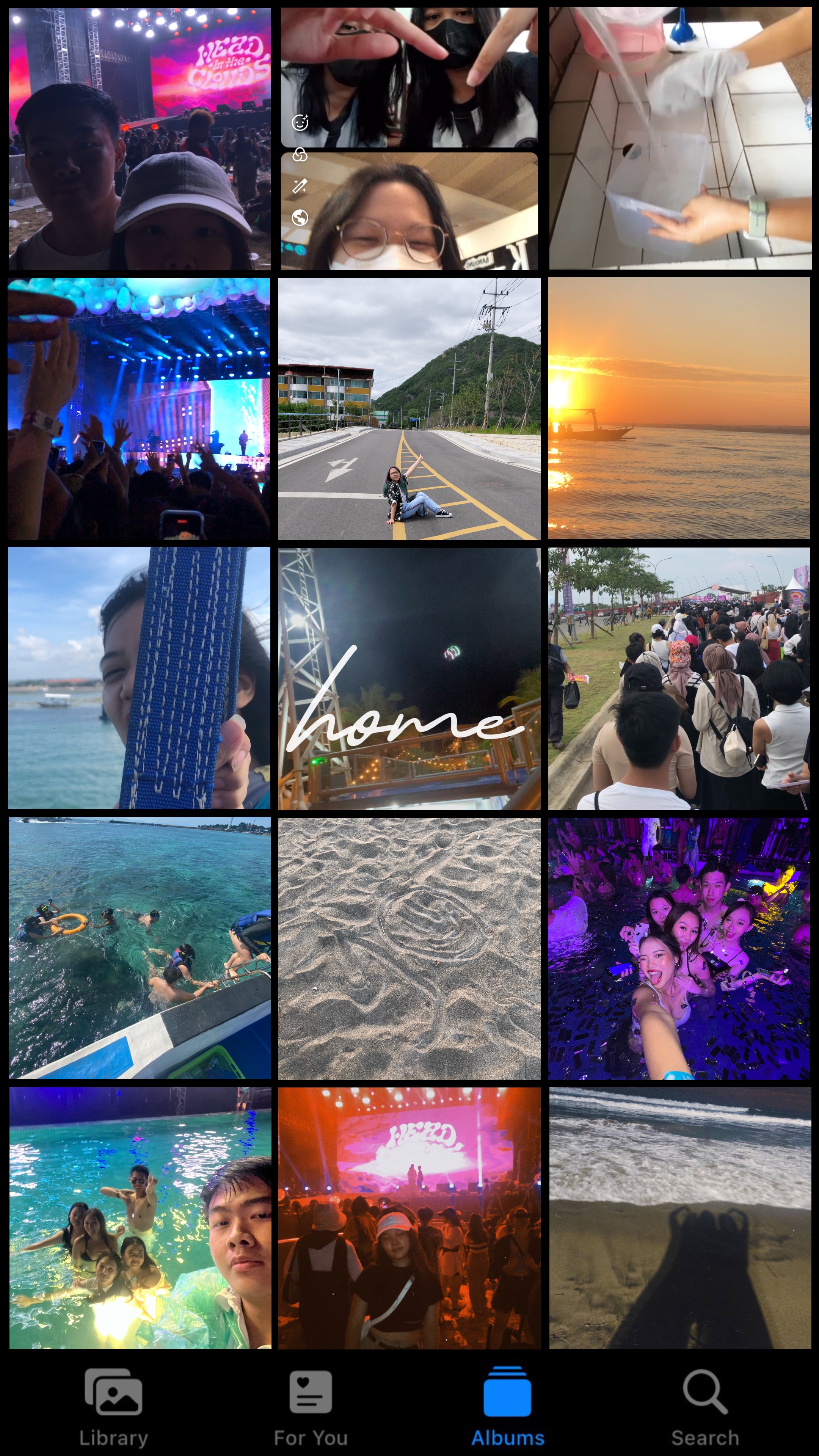View the blue-lit concert stage photo

139,408
